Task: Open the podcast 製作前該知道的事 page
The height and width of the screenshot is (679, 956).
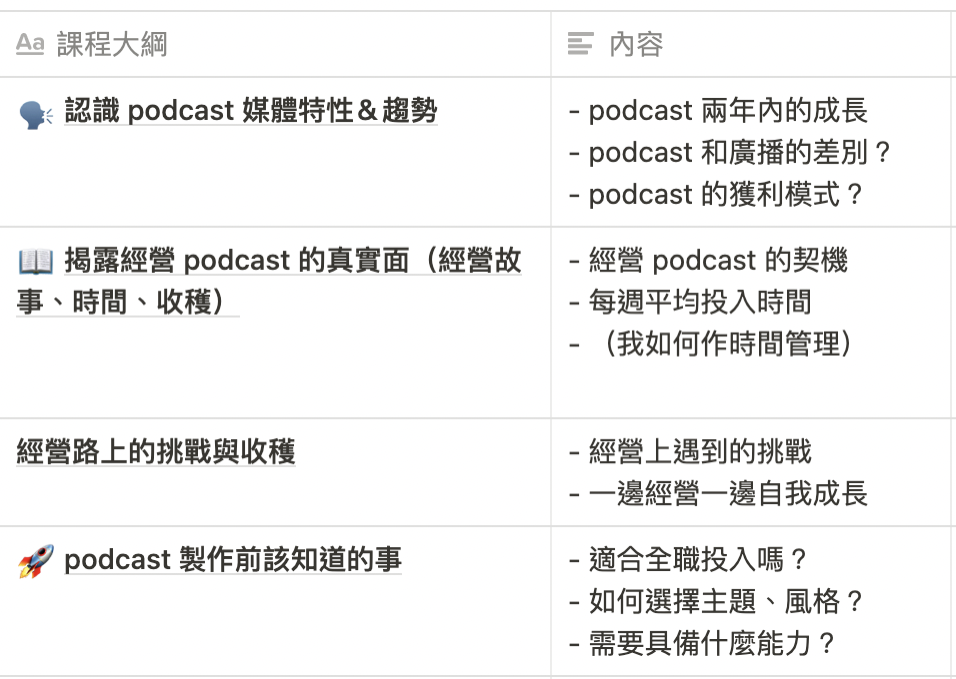Action: point(233,560)
